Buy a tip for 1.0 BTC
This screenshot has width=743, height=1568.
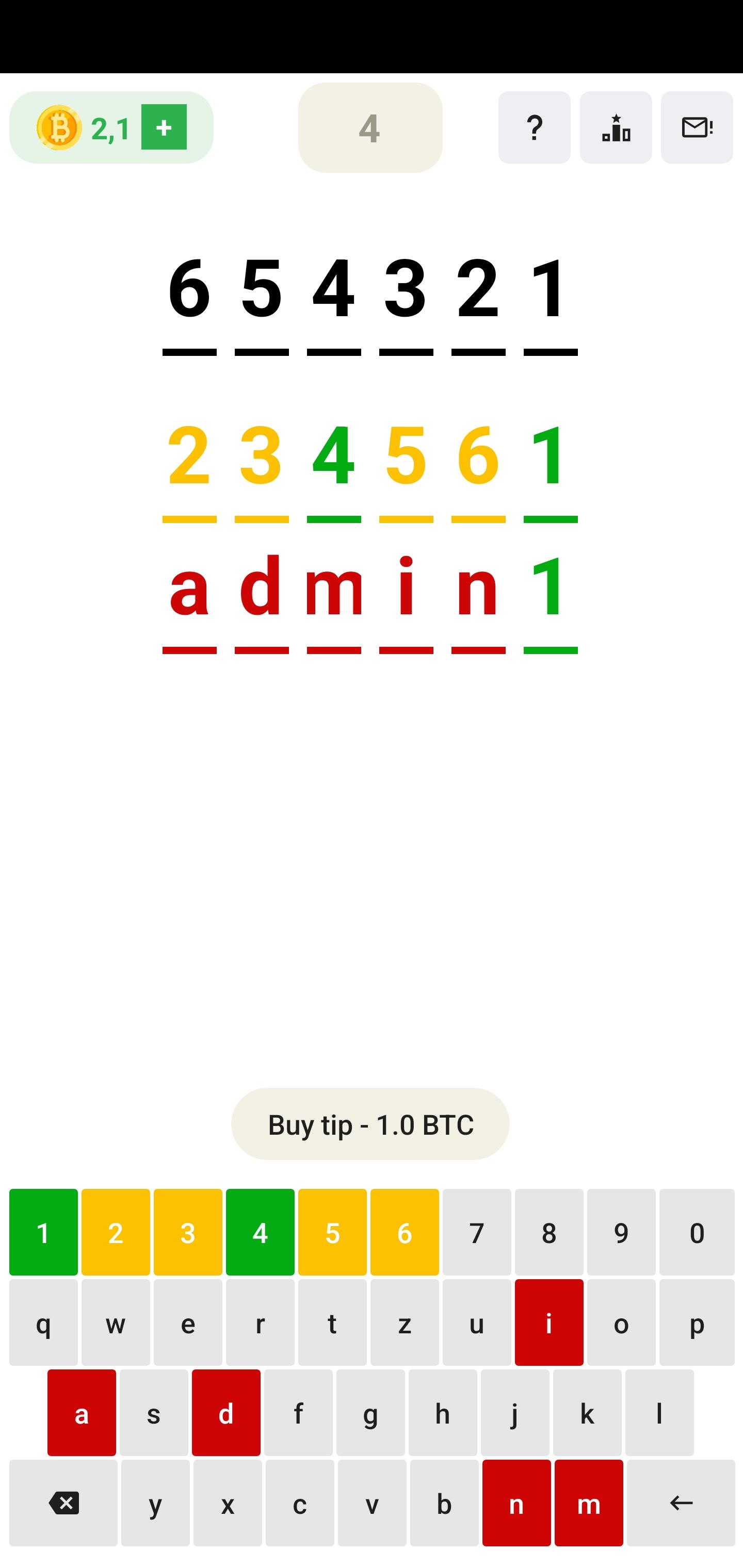[370, 1124]
